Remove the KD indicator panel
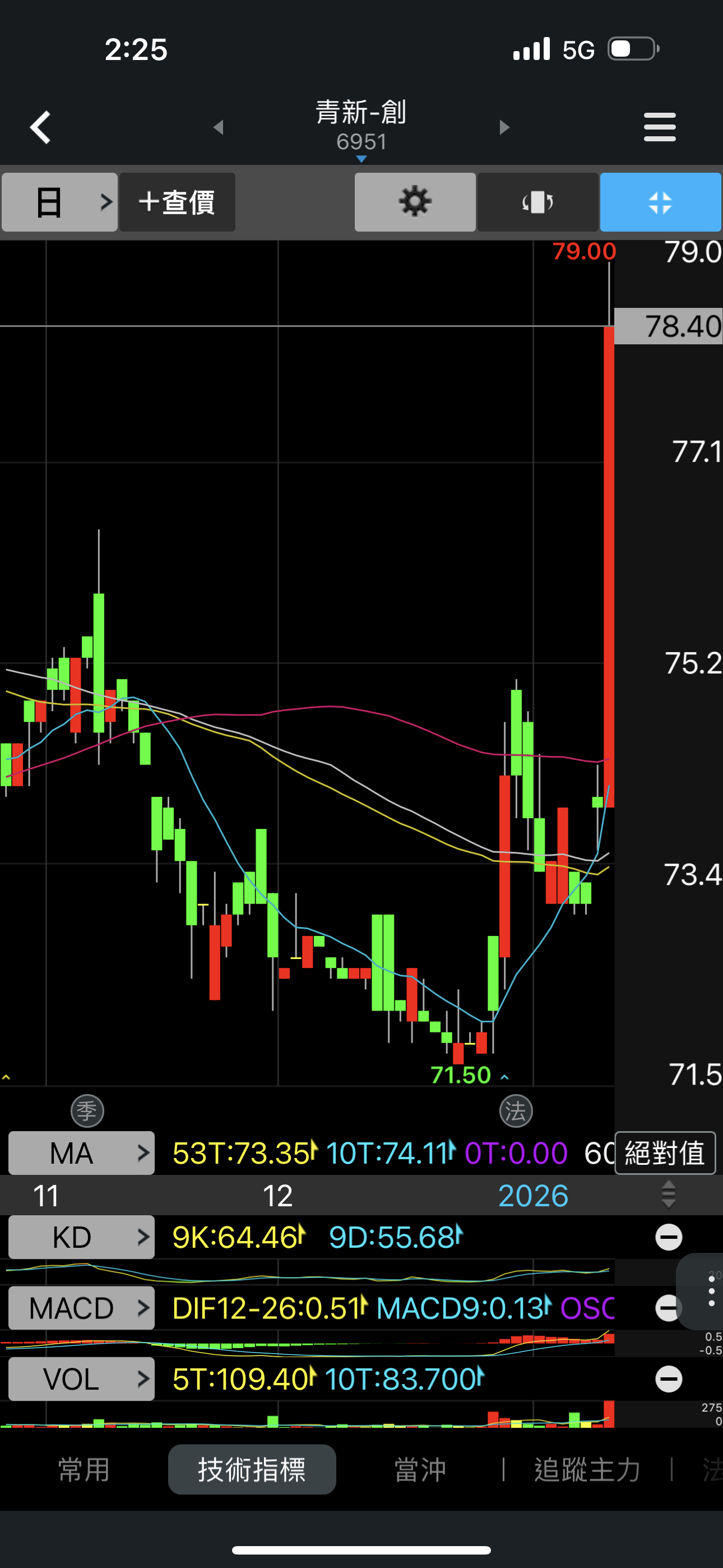This screenshot has height=1568, width=723. pyautogui.click(x=668, y=1238)
